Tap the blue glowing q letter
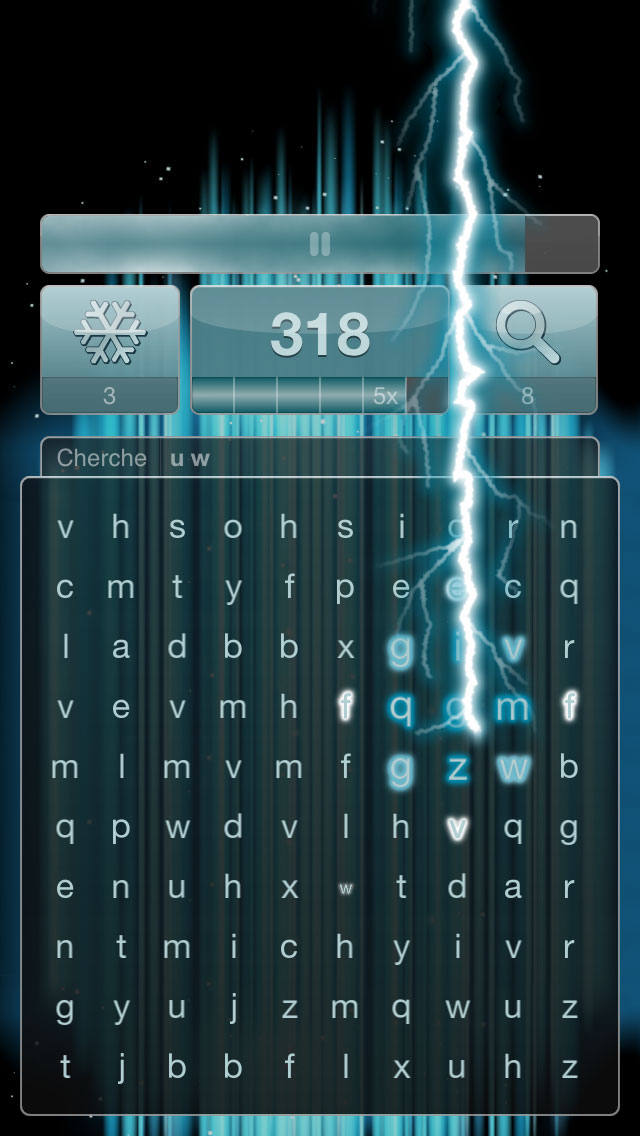This screenshot has height=1136, width=640. [401, 709]
